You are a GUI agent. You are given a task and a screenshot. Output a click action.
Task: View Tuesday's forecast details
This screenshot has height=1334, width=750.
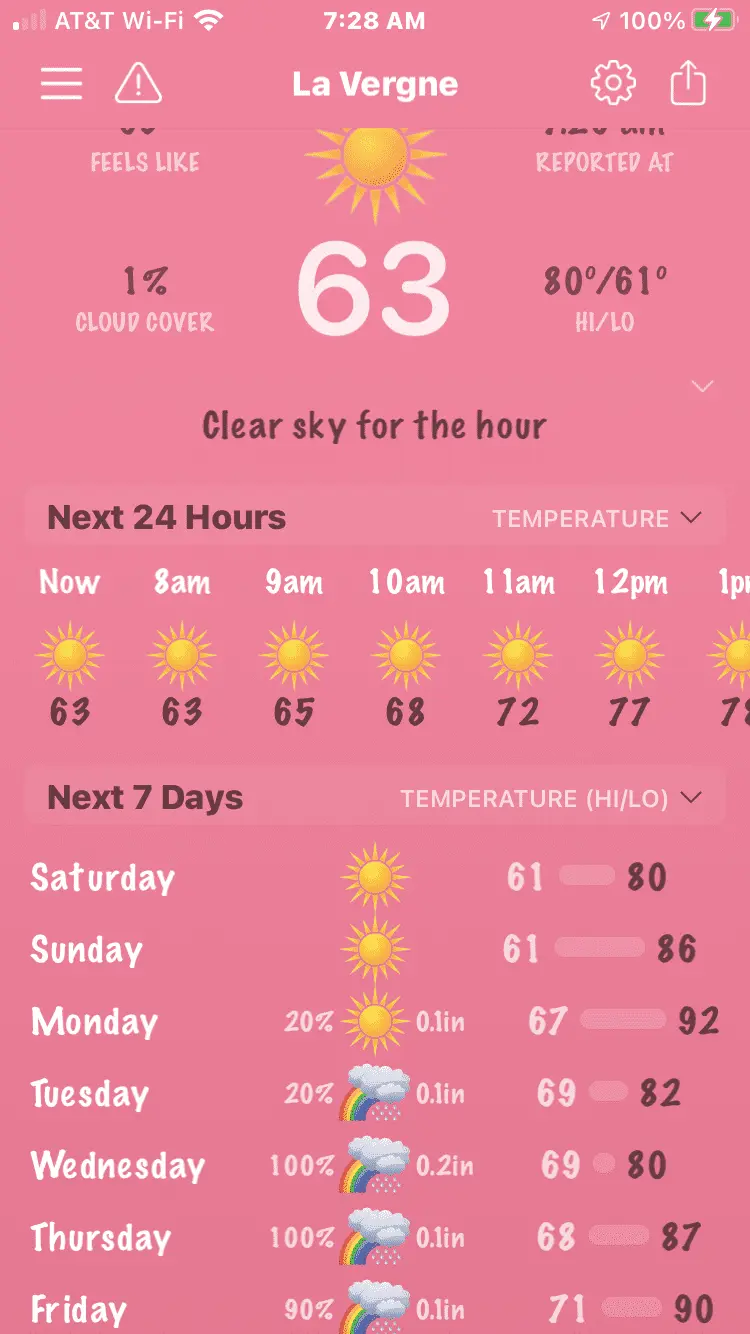pyautogui.click(x=375, y=1094)
